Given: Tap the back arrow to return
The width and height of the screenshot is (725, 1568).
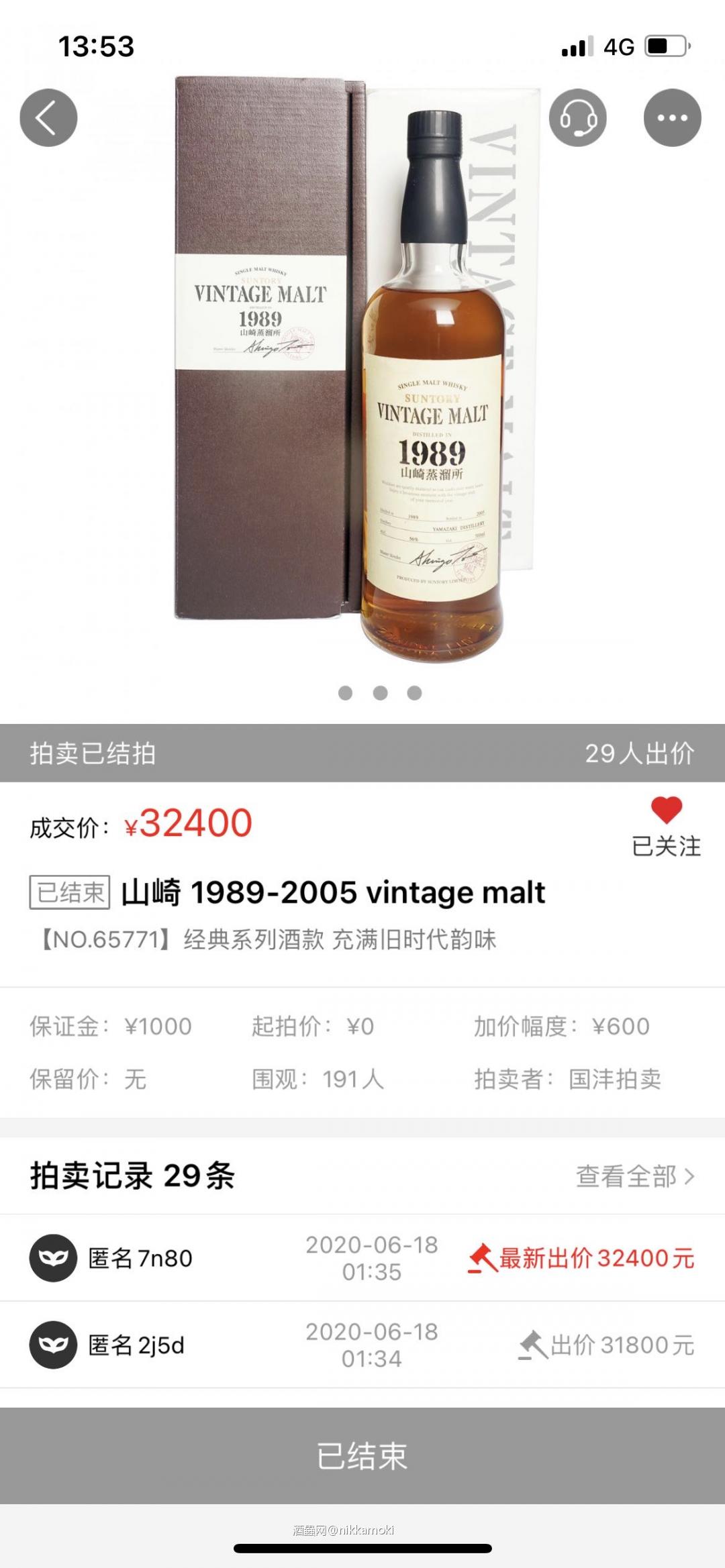Looking at the screenshot, I should 48,117.
